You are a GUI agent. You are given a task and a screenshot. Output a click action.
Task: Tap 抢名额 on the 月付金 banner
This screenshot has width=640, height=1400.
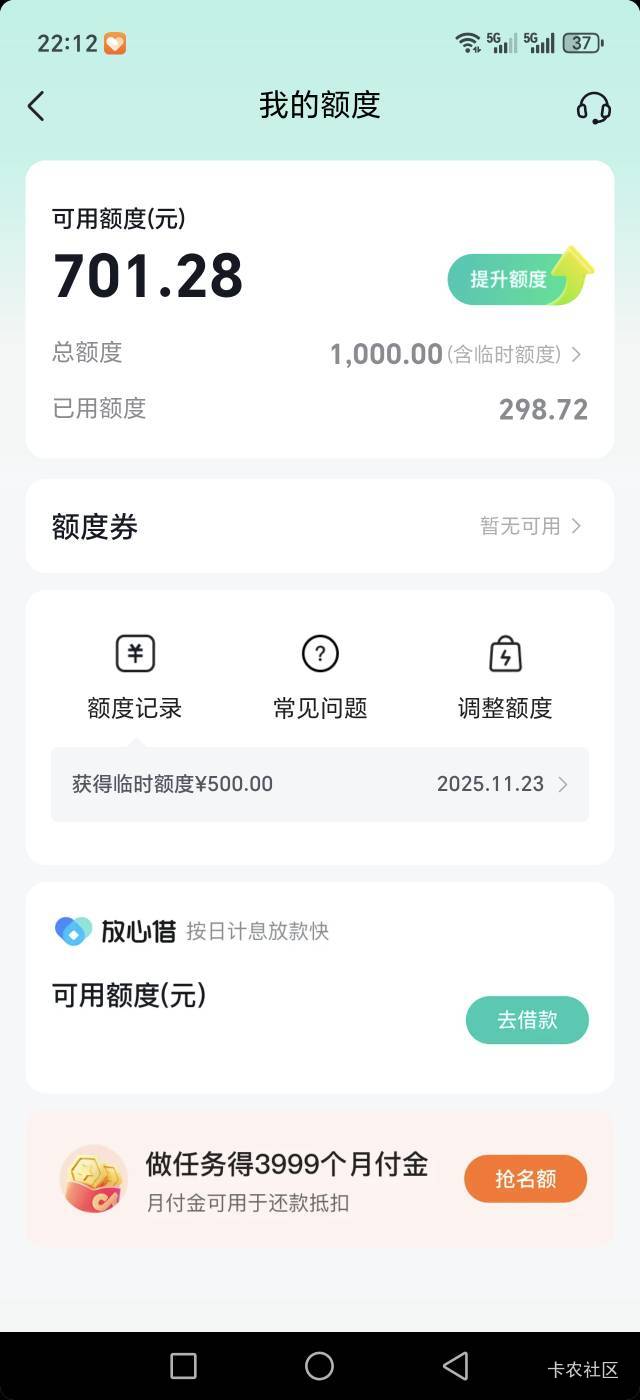pyautogui.click(x=525, y=1179)
